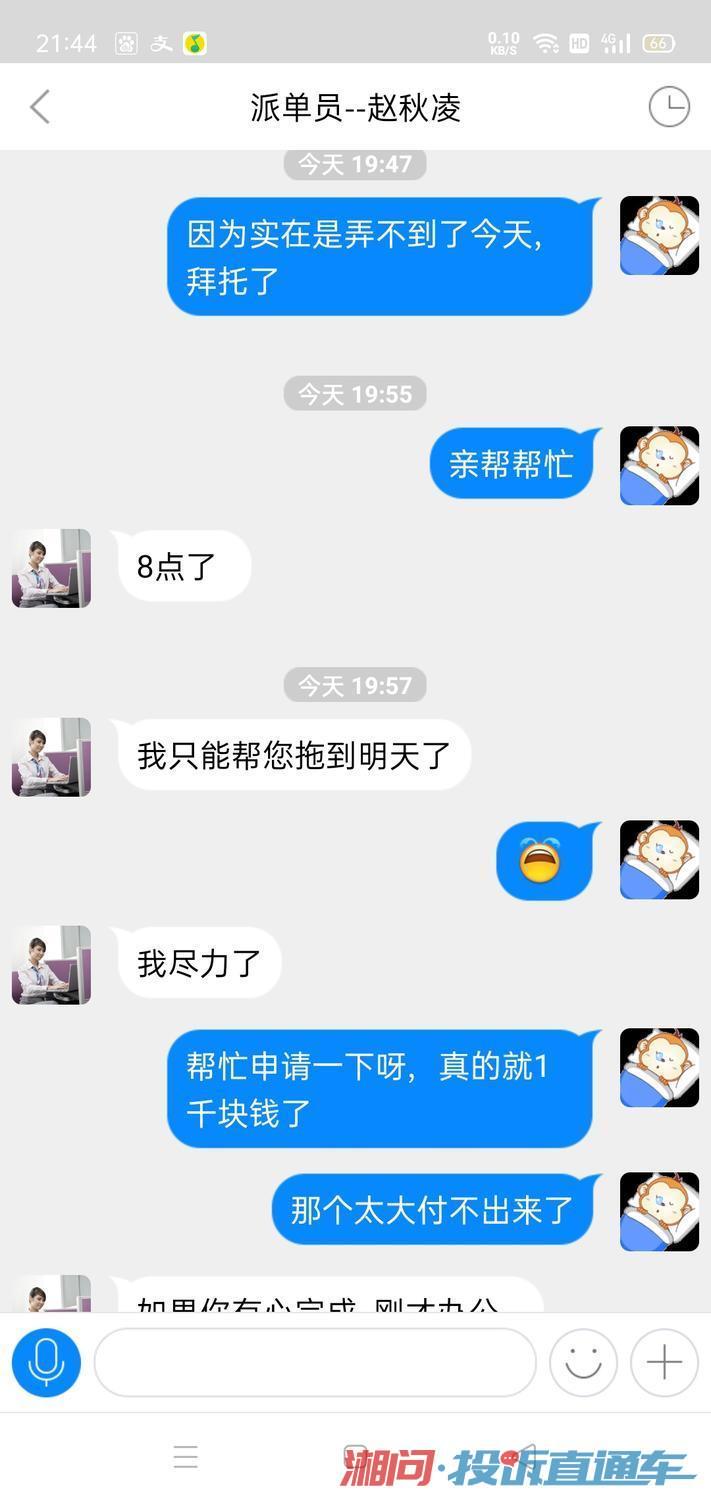Go back from the chat with 赵秋凌
The height and width of the screenshot is (1500, 711).
pos(40,107)
